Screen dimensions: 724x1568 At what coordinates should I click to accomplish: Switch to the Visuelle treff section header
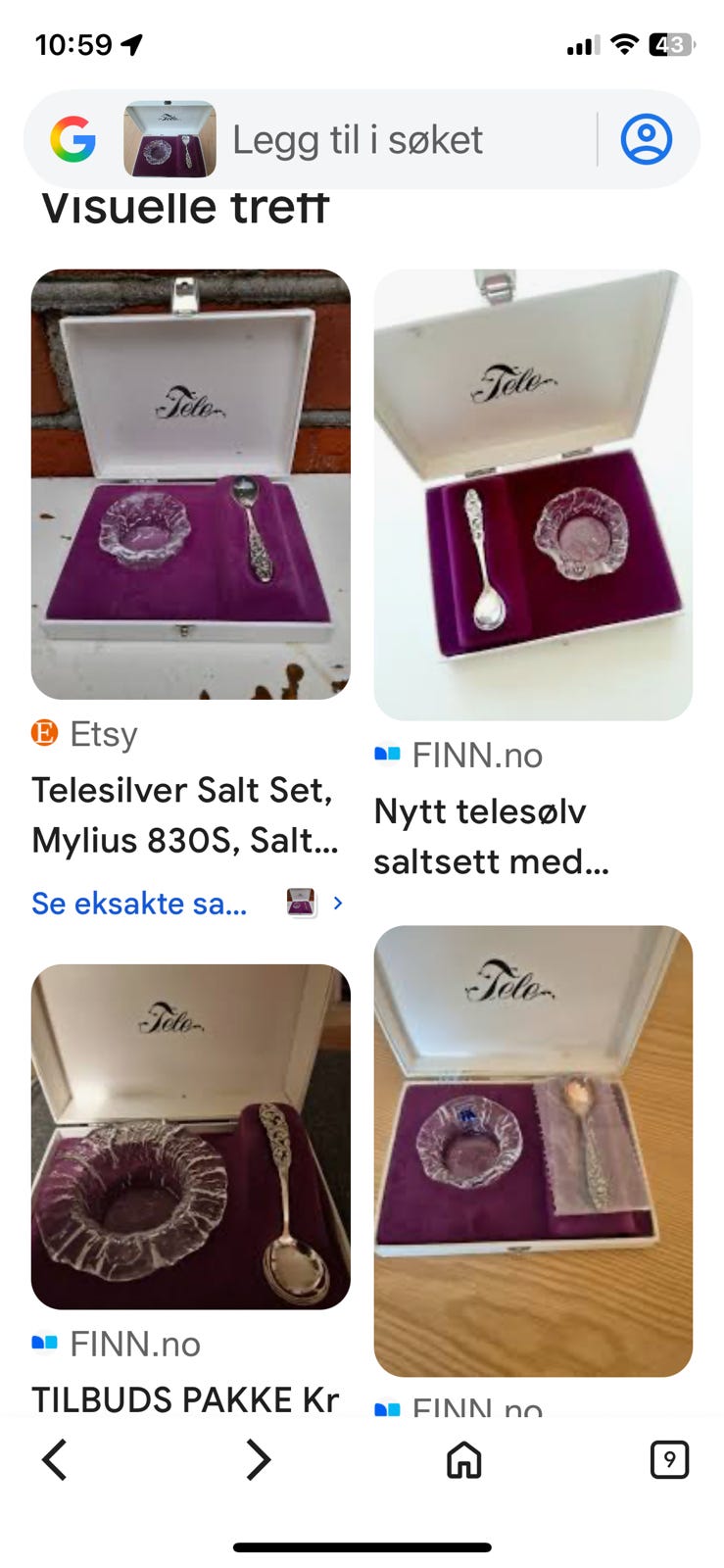(186, 206)
